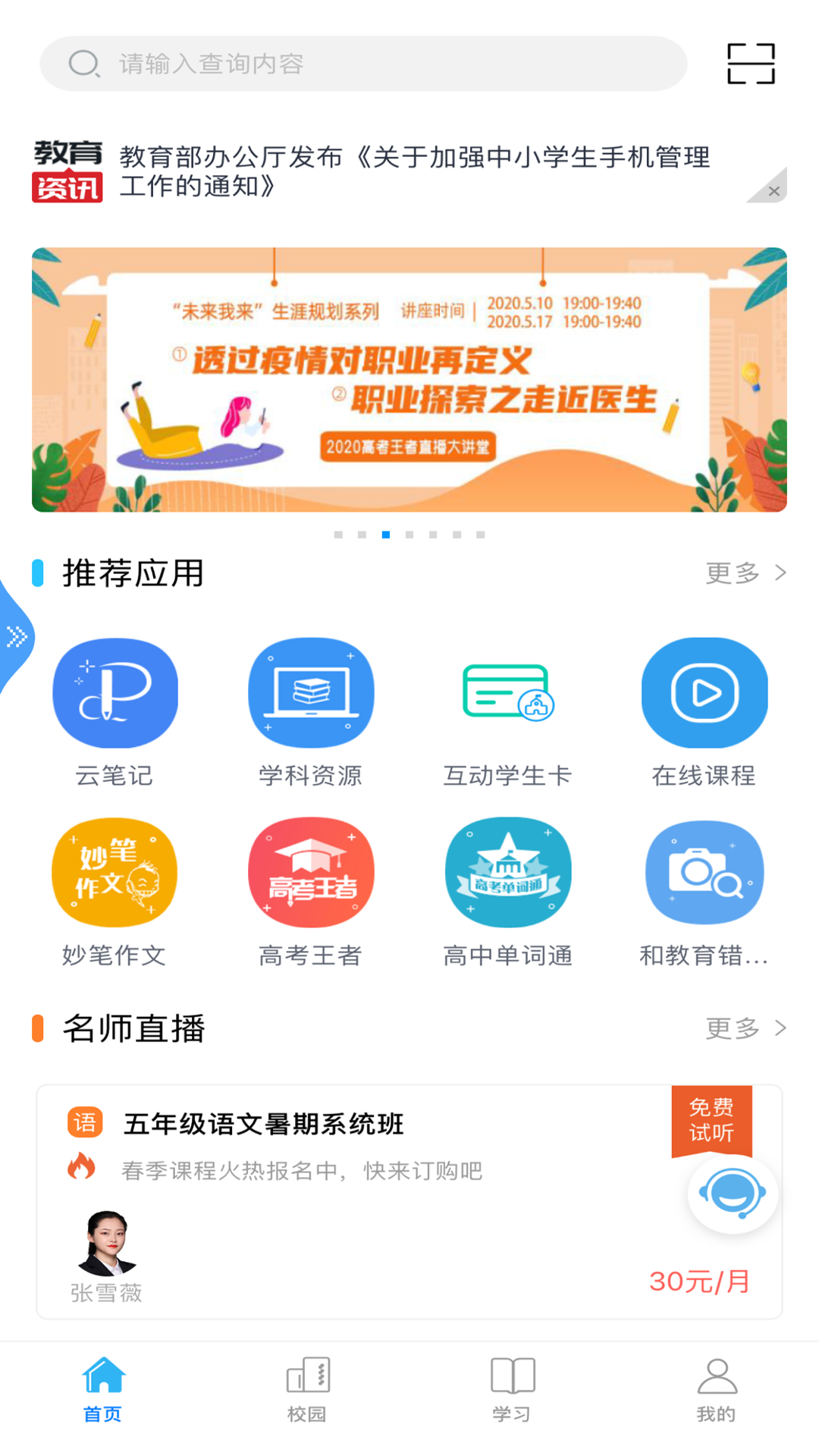Select the 互动学生卡 app
819x1456 pixels.
[x=508, y=692]
